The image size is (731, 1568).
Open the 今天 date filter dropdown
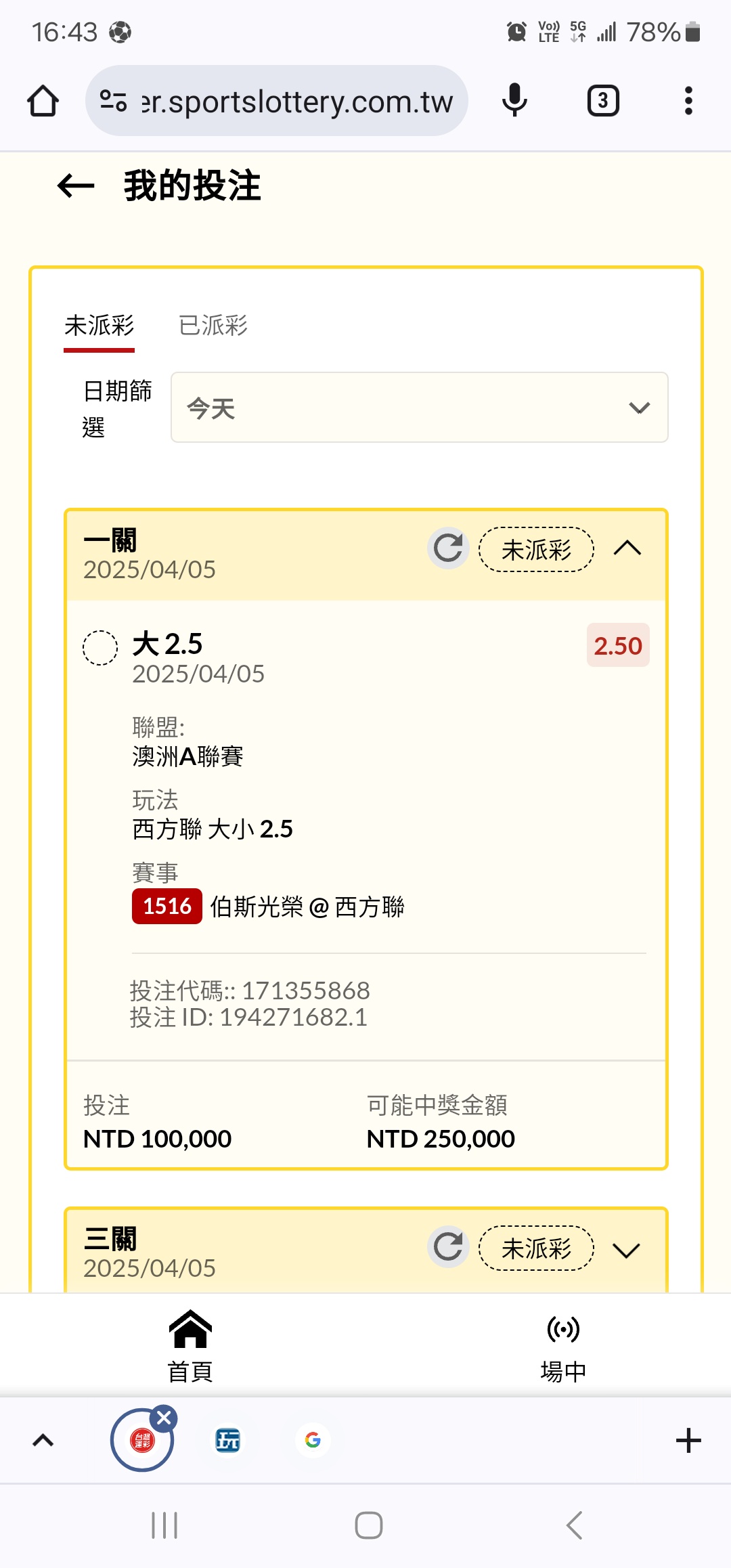(420, 408)
